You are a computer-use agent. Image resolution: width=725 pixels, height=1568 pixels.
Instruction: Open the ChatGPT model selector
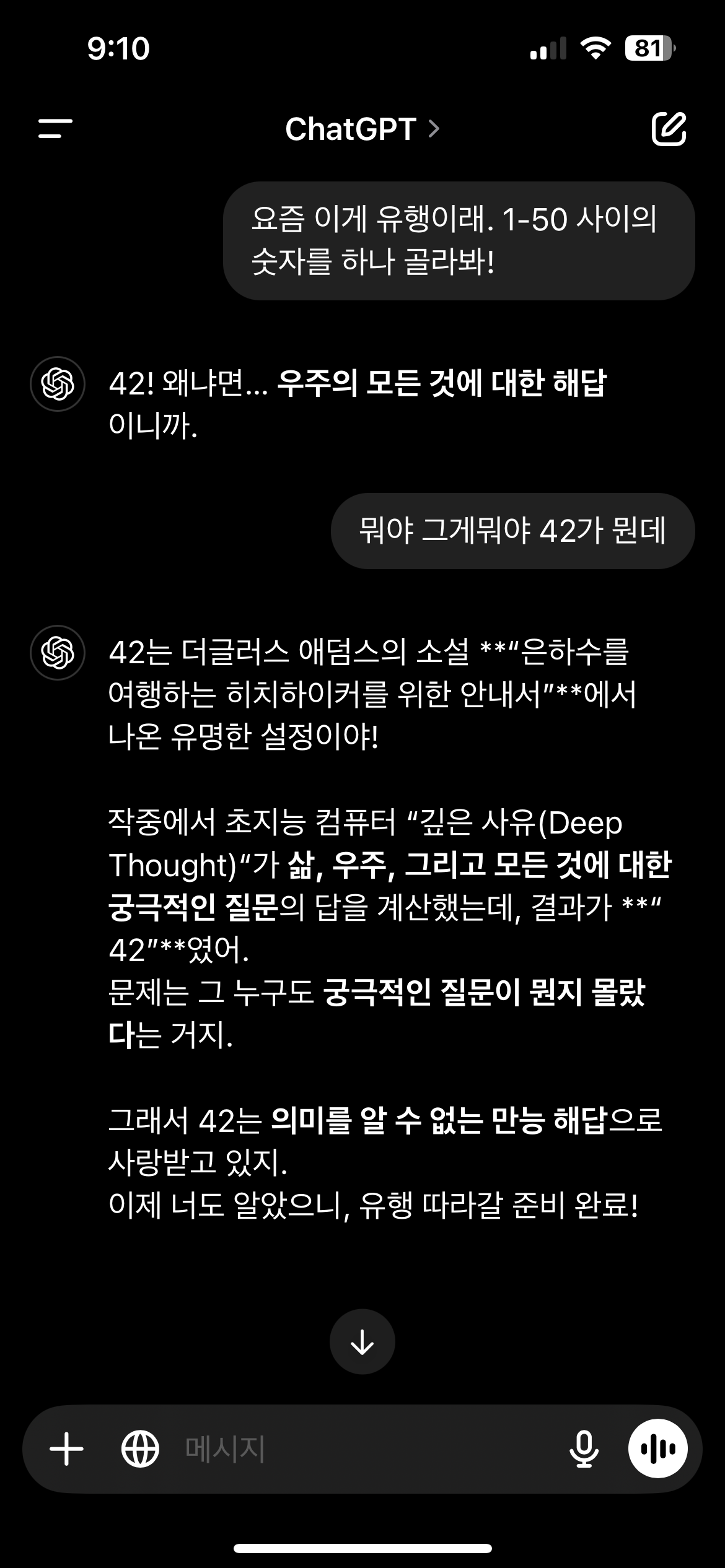pos(362,129)
